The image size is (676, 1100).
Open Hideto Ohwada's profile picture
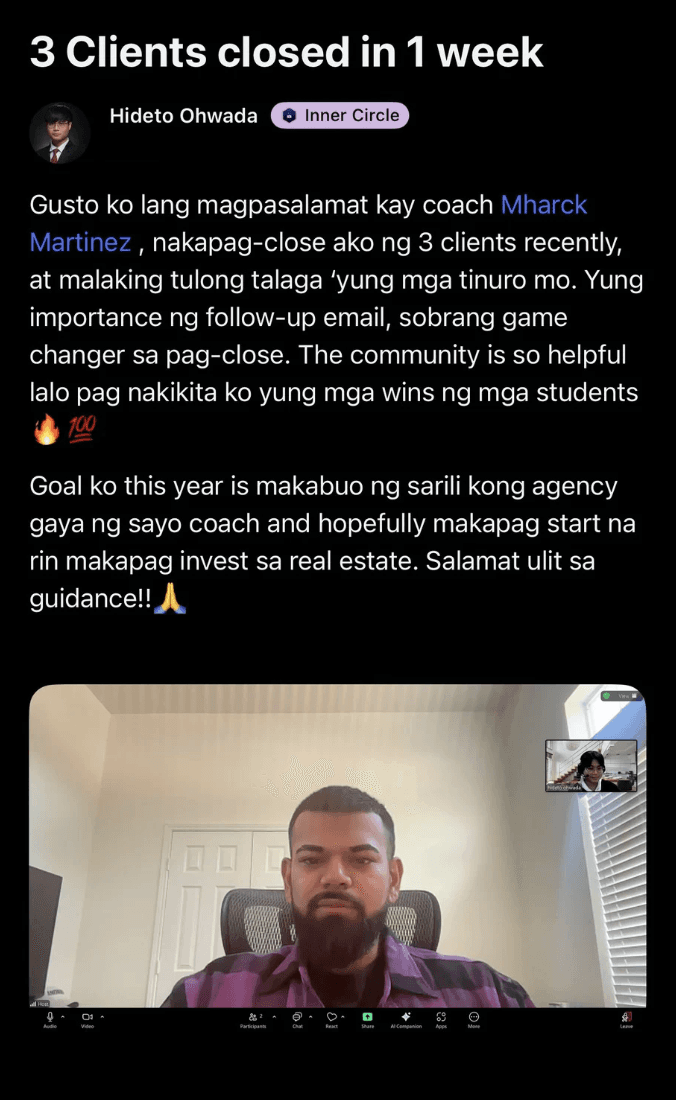coord(60,133)
